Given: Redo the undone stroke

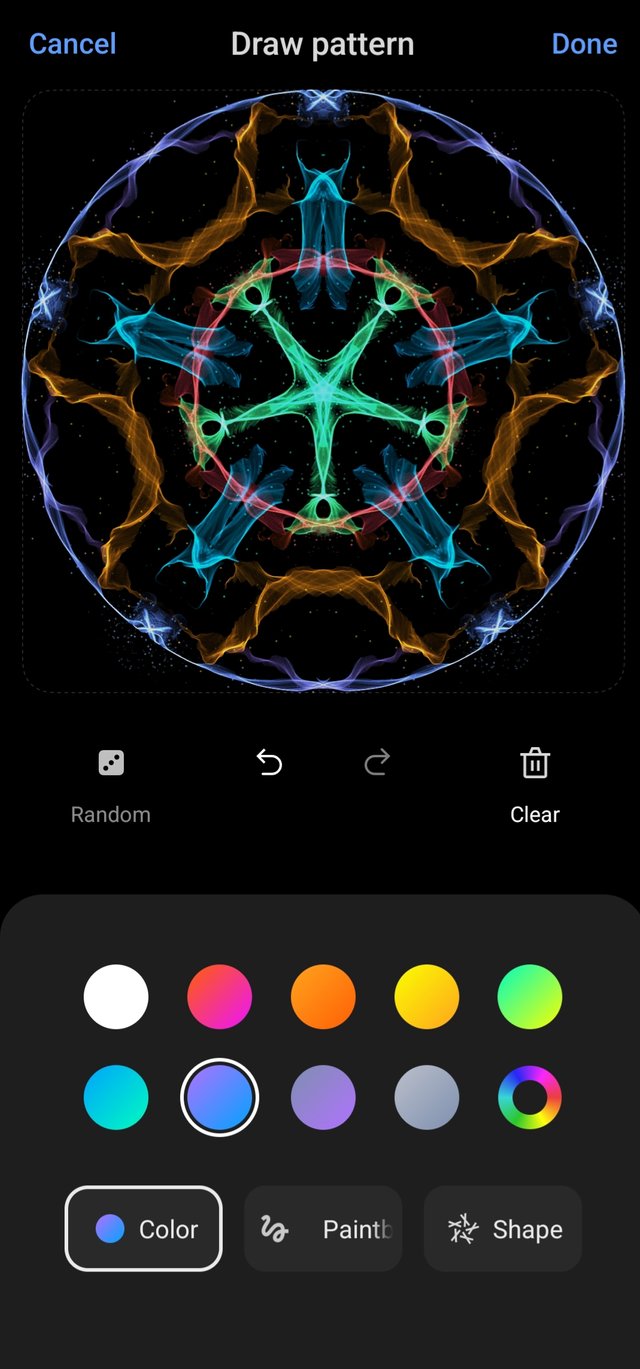Looking at the screenshot, I should pyautogui.click(x=377, y=765).
